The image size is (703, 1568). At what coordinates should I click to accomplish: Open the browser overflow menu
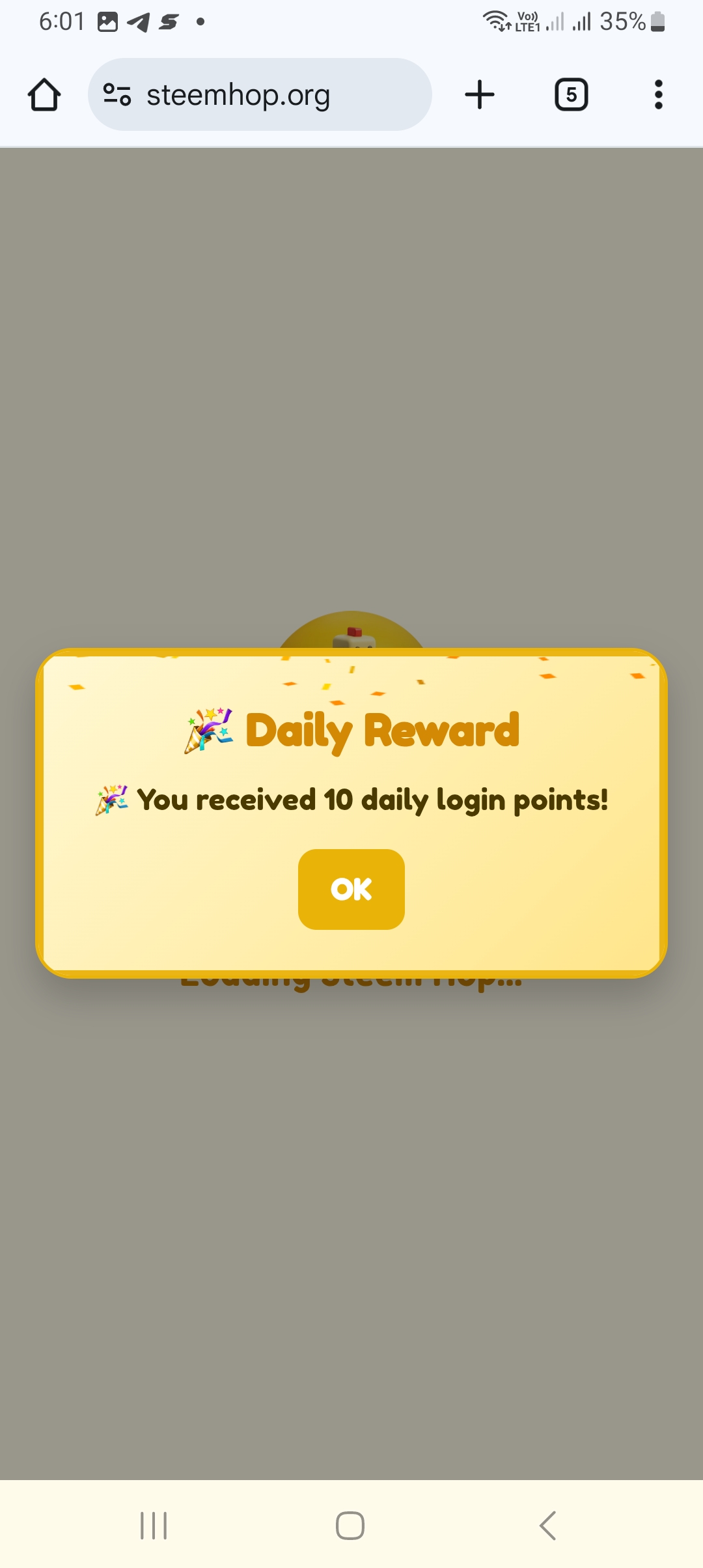click(659, 95)
